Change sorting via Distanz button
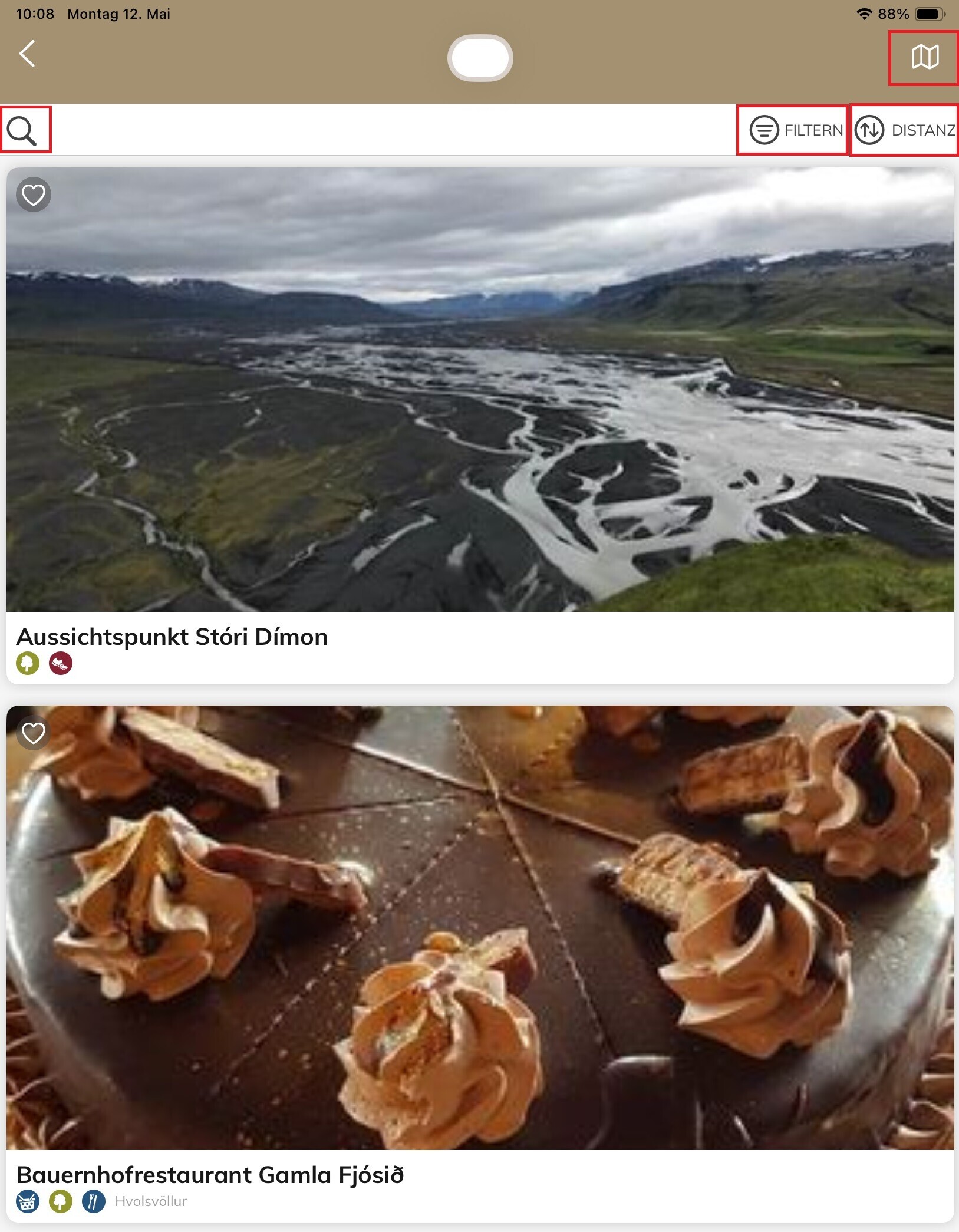The image size is (959, 1232). (905, 130)
